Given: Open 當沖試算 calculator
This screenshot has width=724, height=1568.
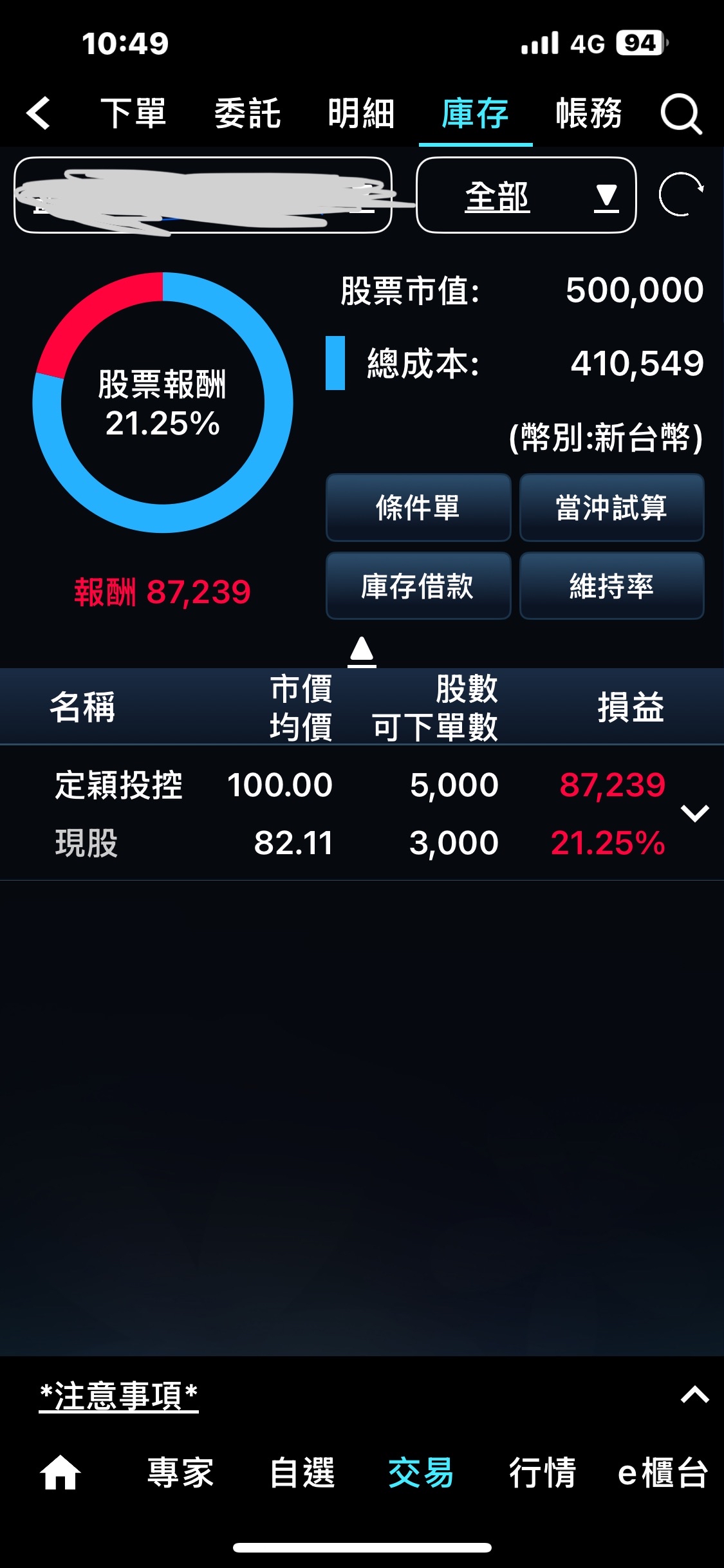Looking at the screenshot, I should pos(611,508).
